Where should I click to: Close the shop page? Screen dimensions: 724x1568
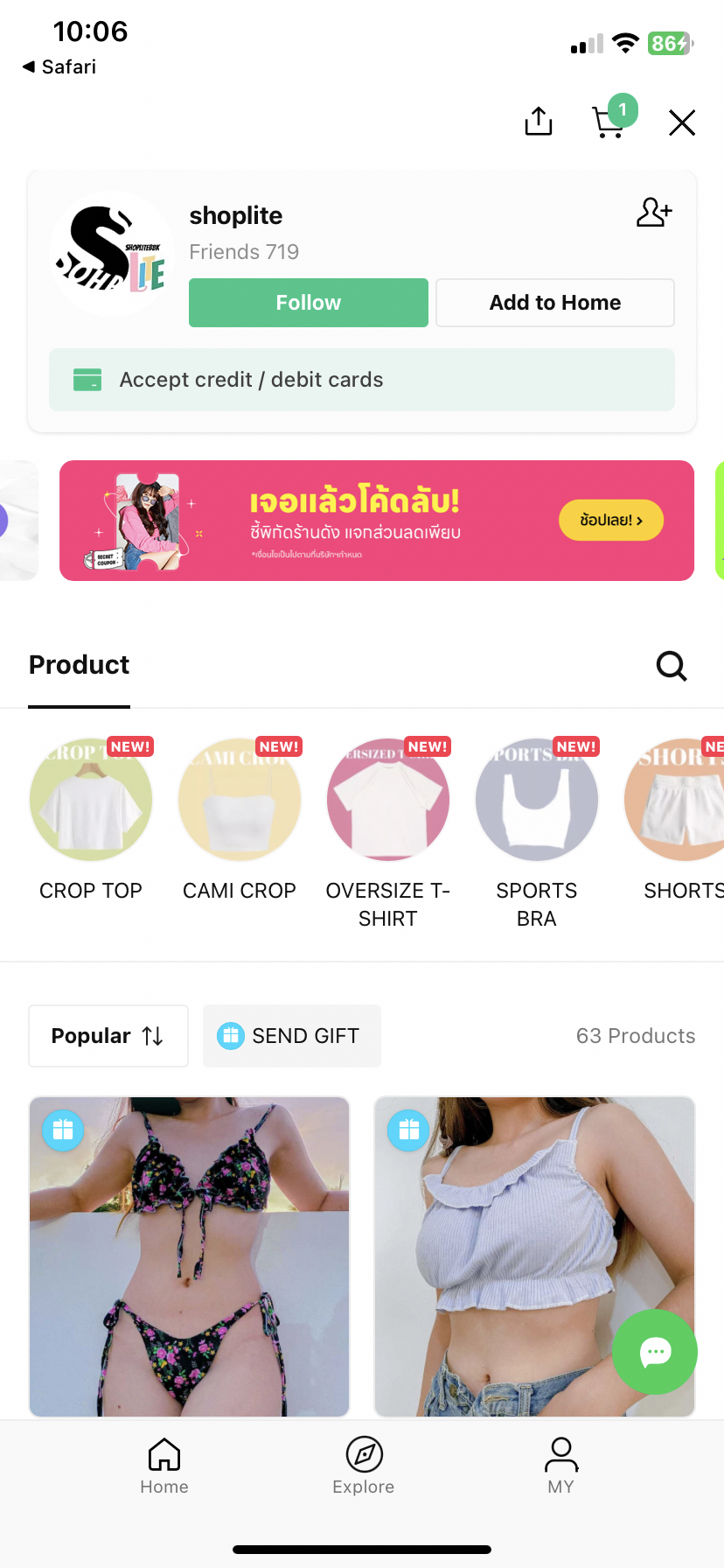coord(682,122)
